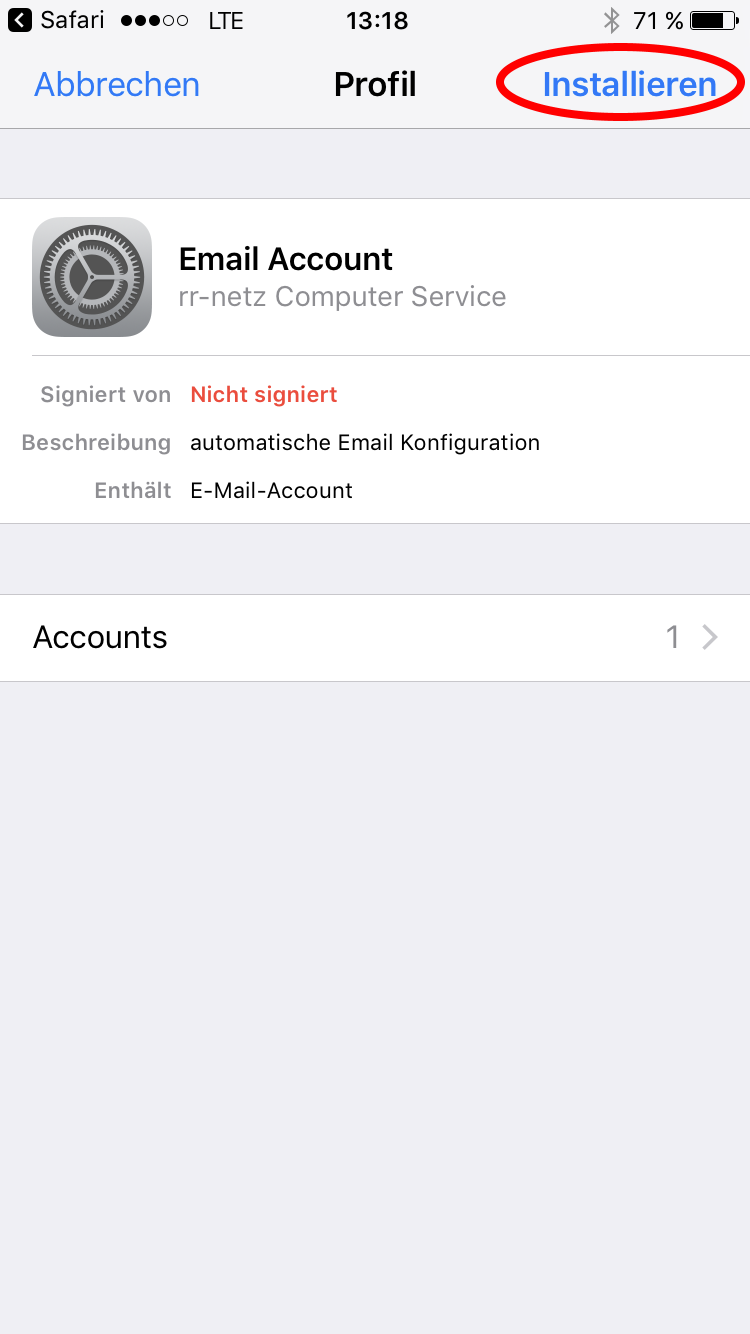
Task: Open the Accounts row
Action: (x=375, y=638)
